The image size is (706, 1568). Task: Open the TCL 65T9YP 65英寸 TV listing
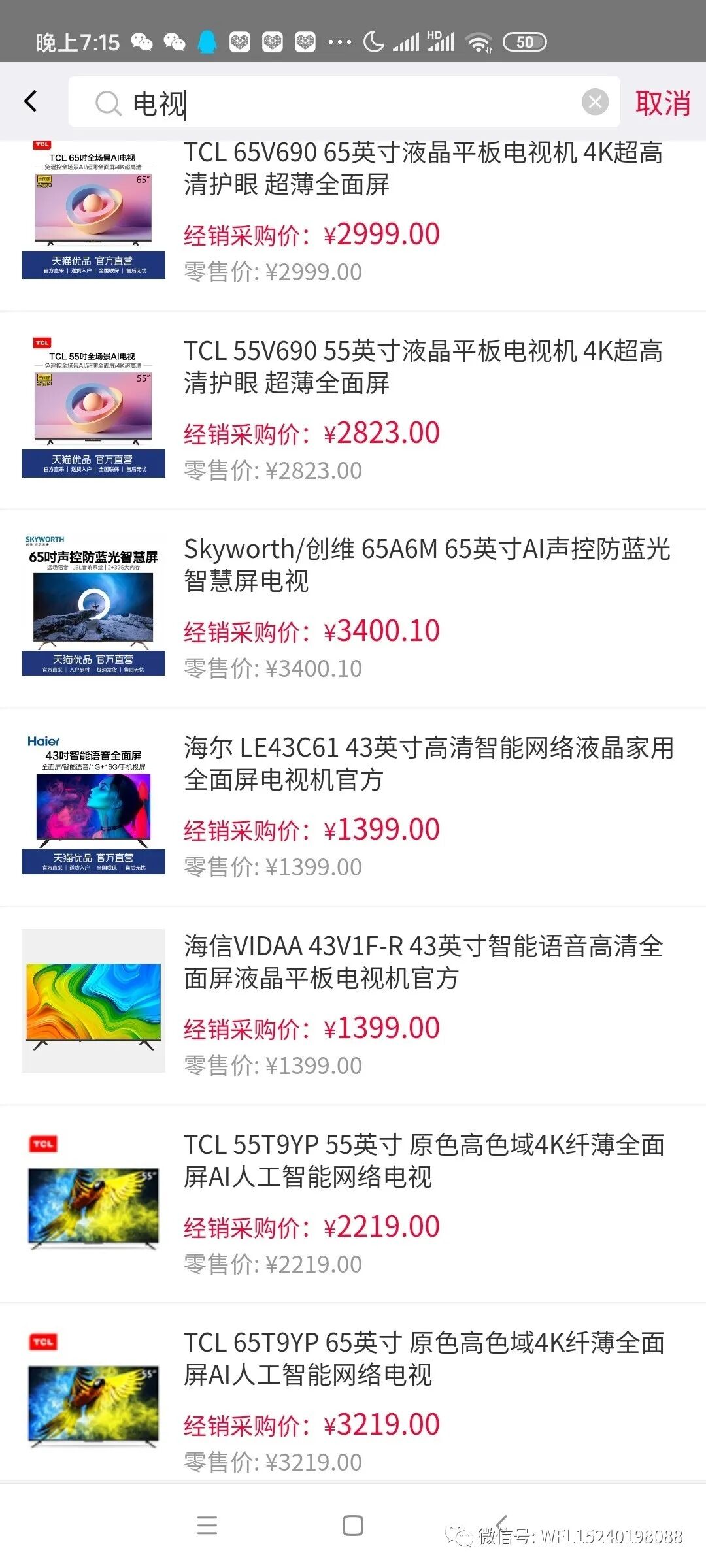pos(424,1359)
